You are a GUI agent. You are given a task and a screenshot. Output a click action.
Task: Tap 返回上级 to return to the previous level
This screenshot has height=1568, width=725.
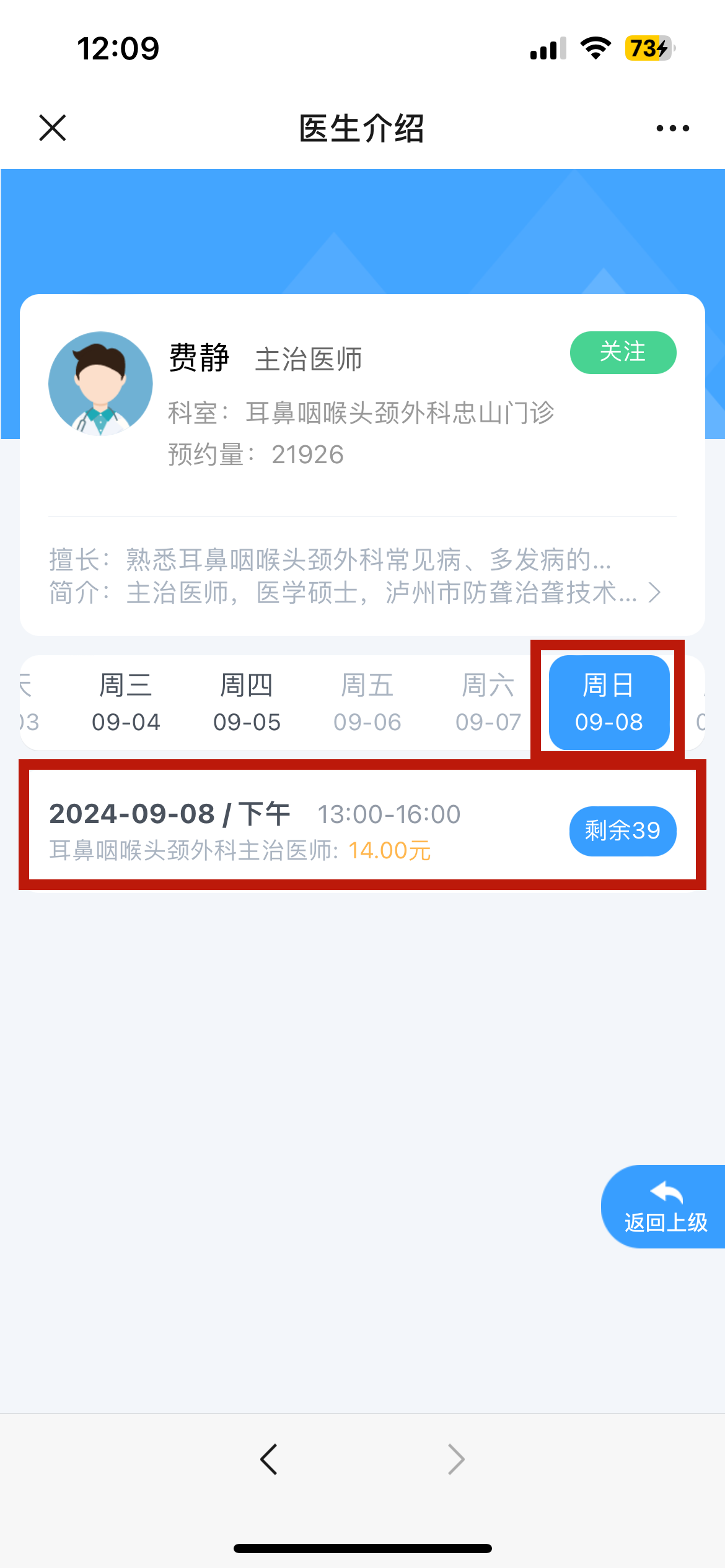[x=666, y=1206]
